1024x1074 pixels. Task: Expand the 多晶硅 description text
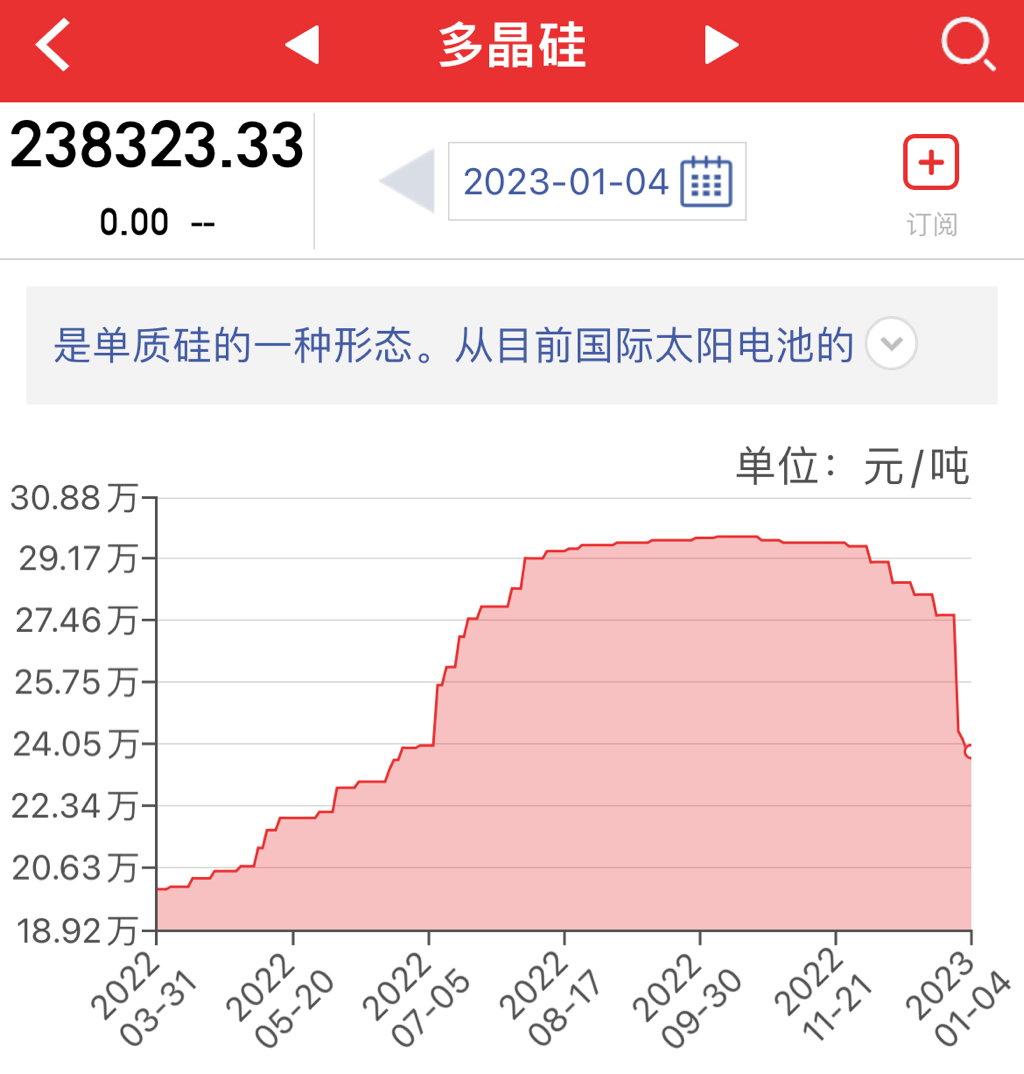pos(890,345)
